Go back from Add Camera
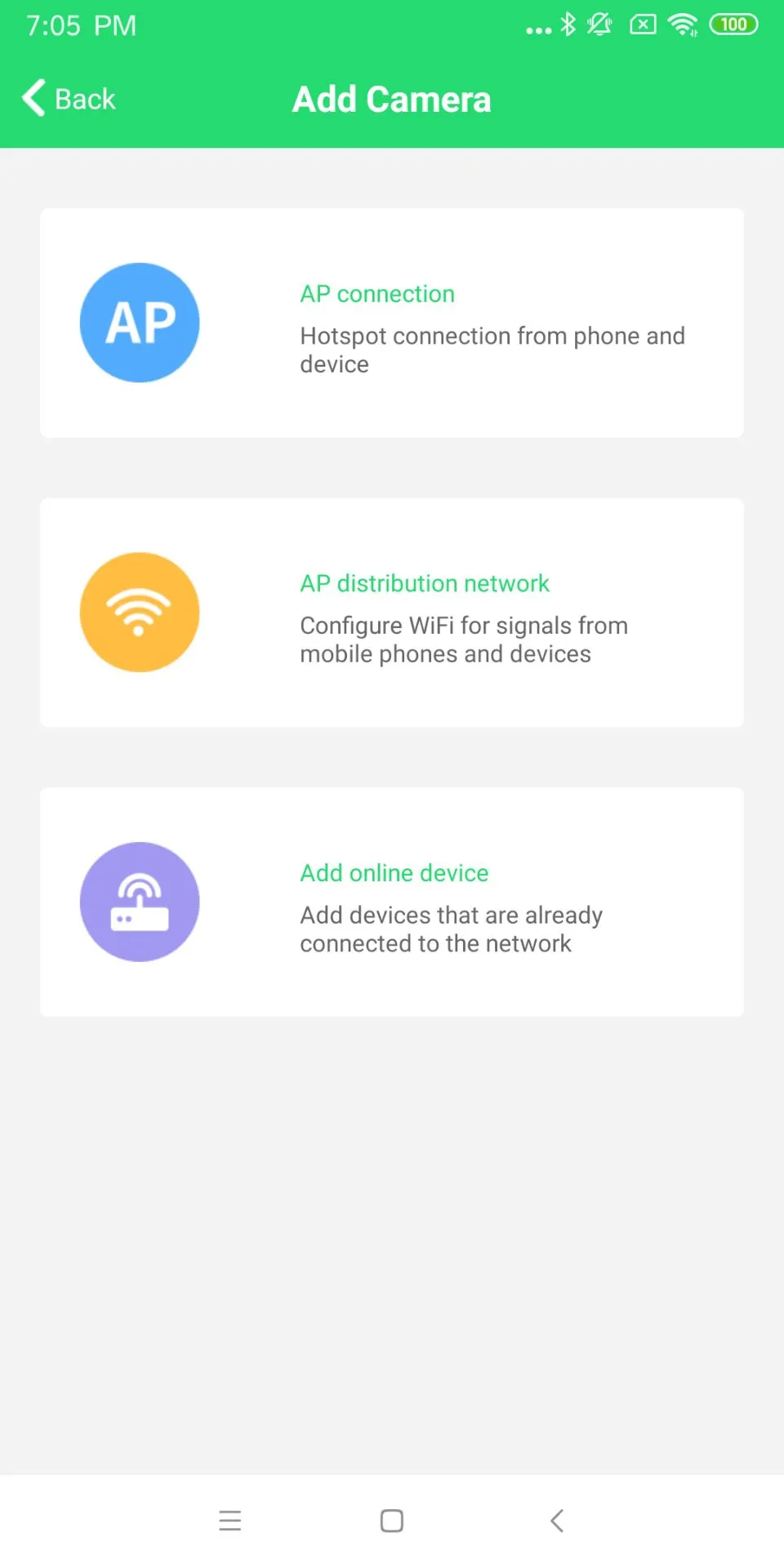This screenshot has width=784, height=1568. click(x=69, y=99)
